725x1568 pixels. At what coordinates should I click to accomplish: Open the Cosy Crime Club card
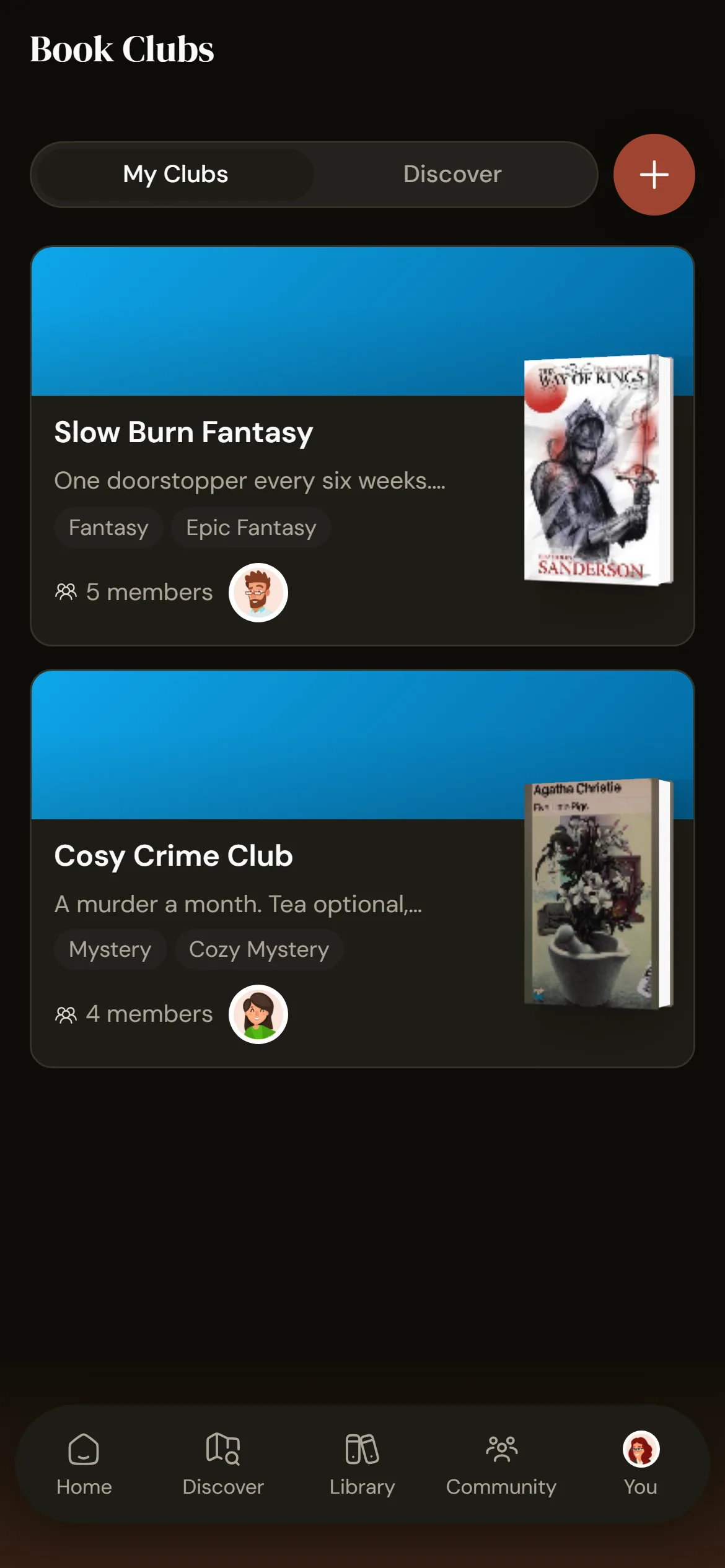(x=362, y=868)
